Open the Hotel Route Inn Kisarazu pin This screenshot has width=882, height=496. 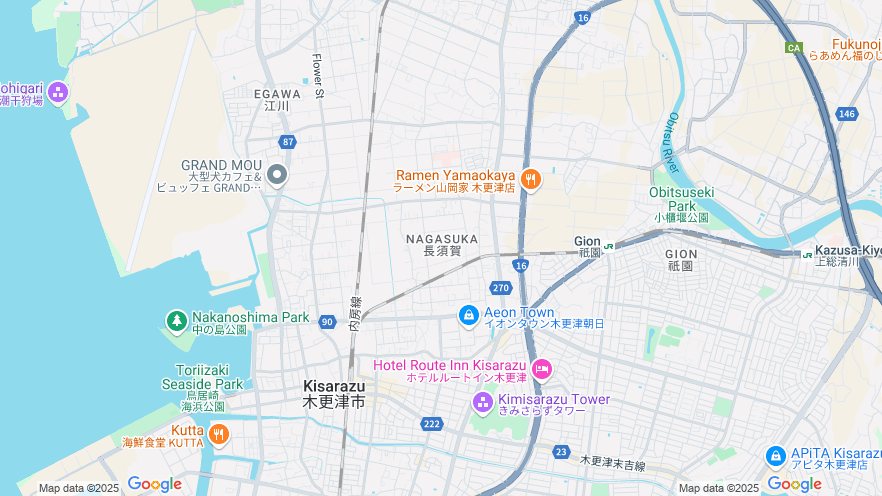541,370
